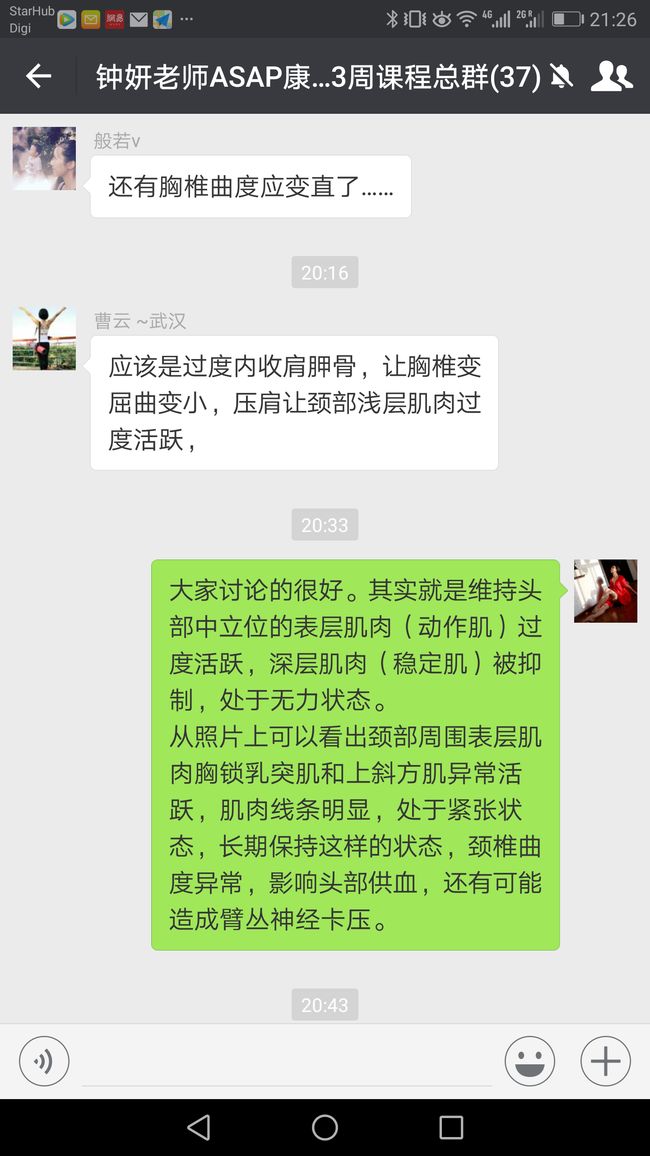650x1156 pixels.
Task: Open the emoji picker
Action: [x=529, y=1061]
